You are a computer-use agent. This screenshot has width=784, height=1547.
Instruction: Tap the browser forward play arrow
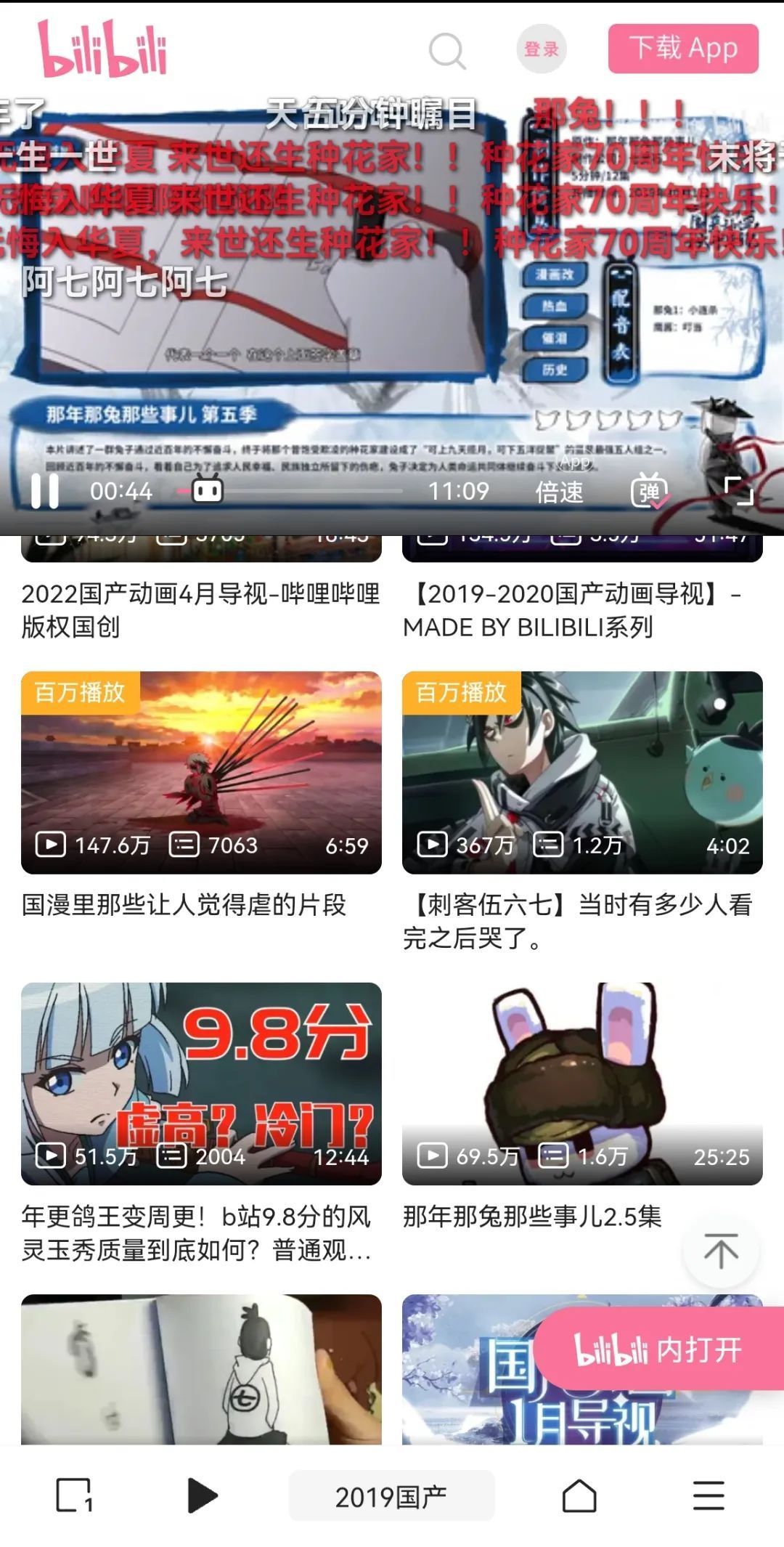pyautogui.click(x=202, y=1496)
